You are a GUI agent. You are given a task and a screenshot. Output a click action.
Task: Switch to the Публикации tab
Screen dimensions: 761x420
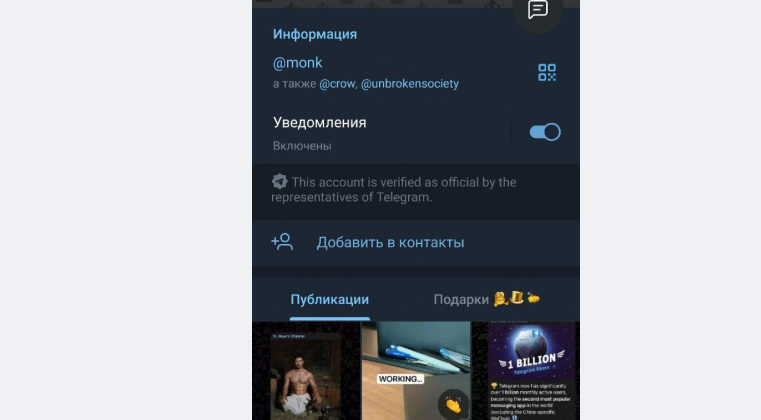pyautogui.click(x=330, y=299)
